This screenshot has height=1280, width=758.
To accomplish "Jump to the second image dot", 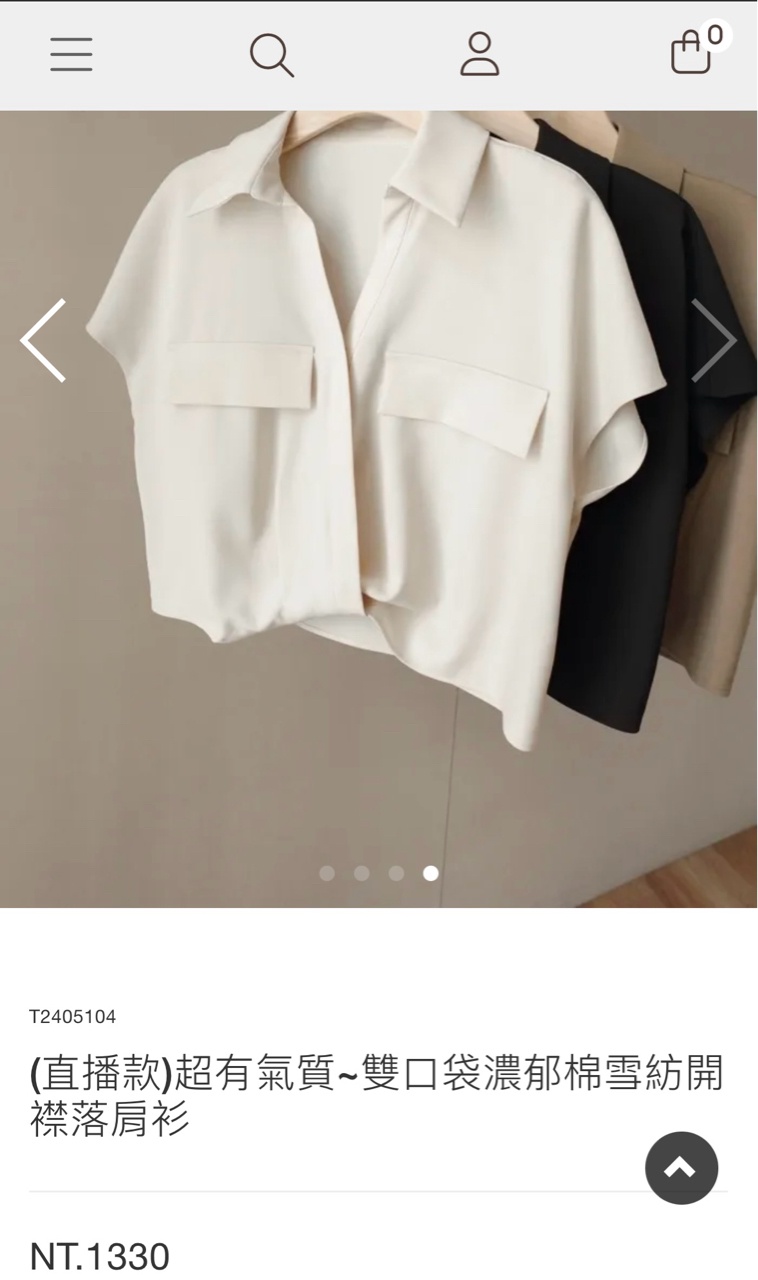I will tap(362, 873).
